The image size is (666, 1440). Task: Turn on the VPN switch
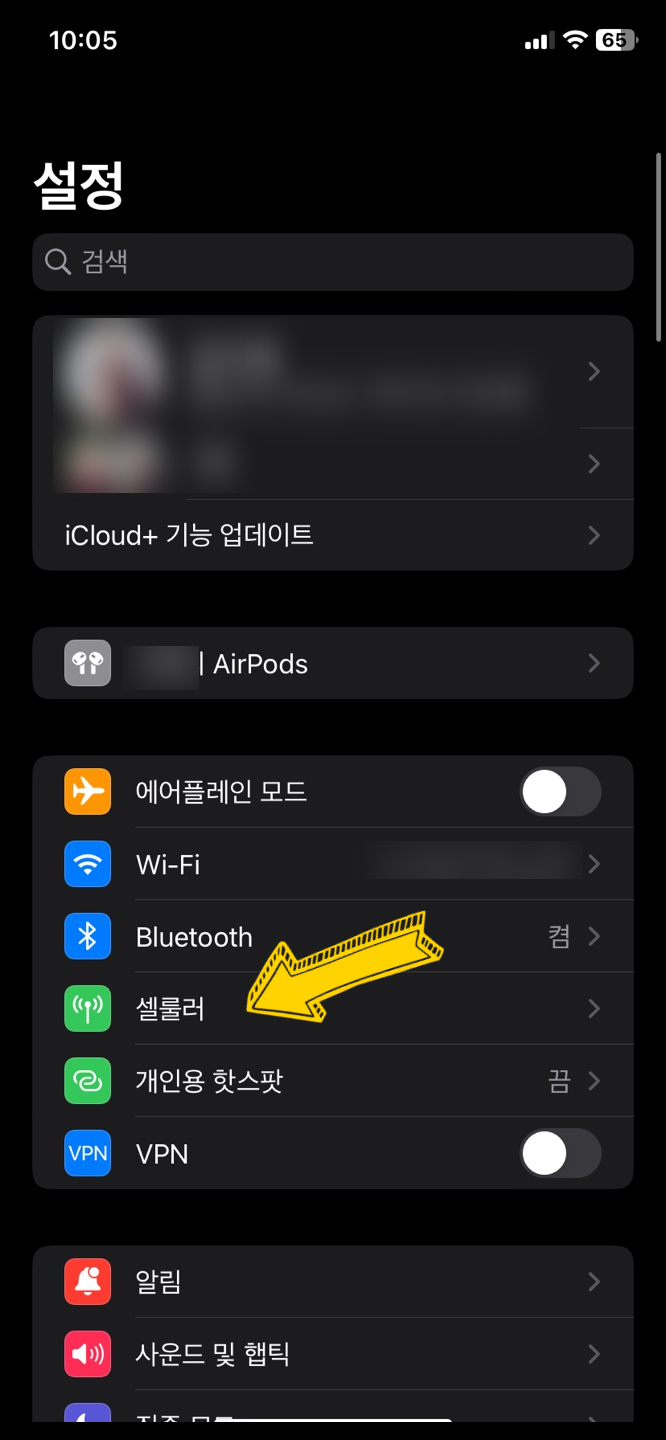[560, 1154]
